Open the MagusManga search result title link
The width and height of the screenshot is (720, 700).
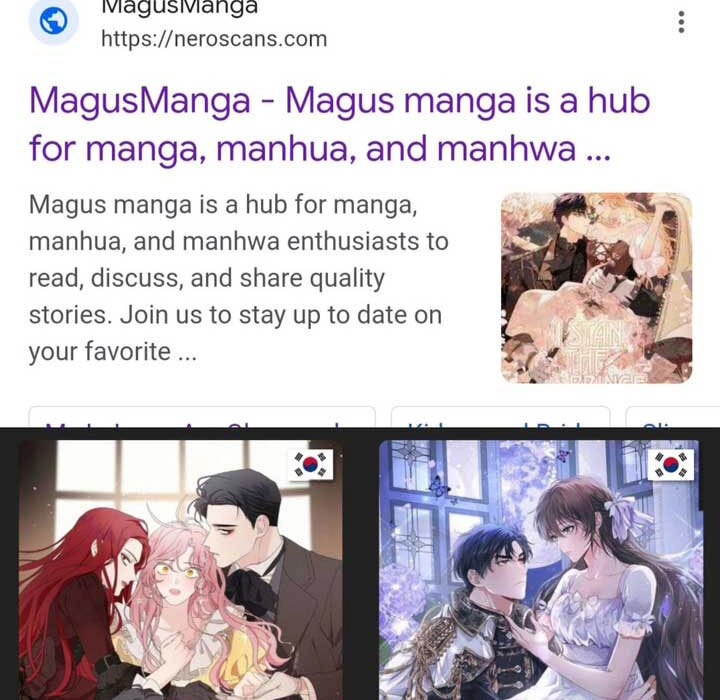click(x=340, y=124)
